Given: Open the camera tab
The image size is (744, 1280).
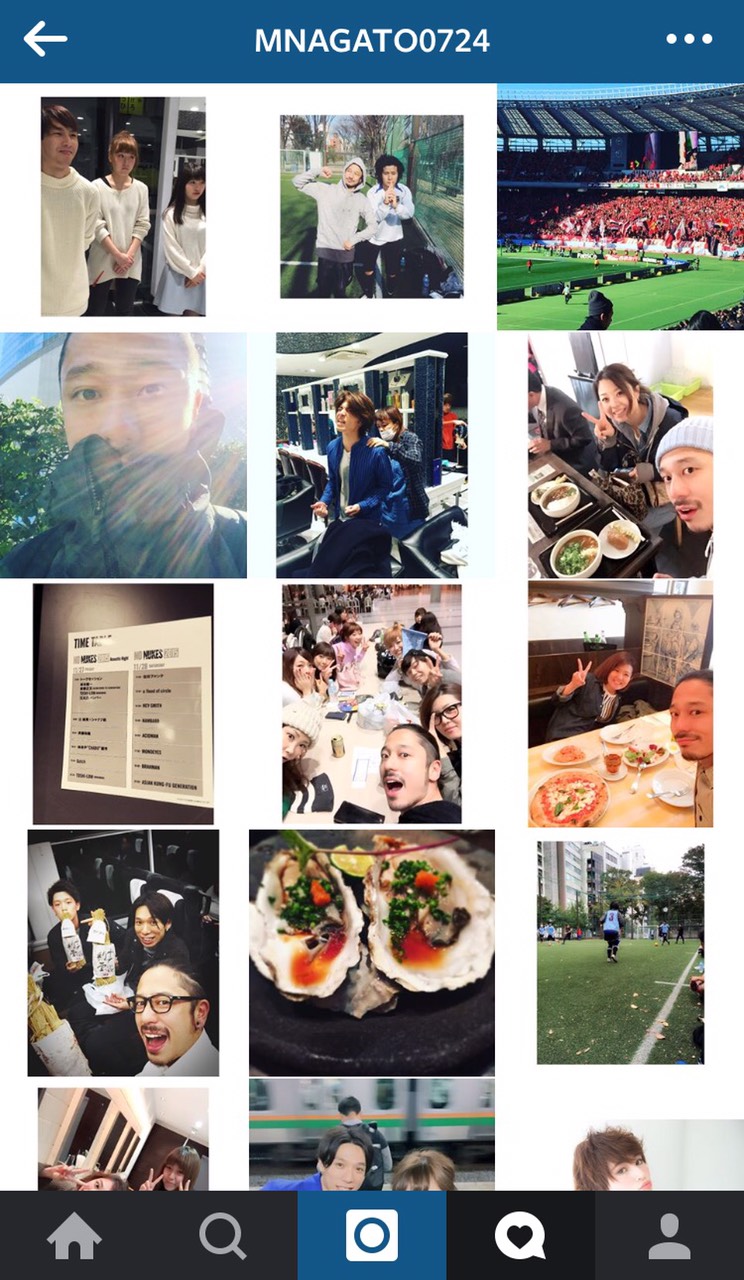Looking at the screenshot, I should pyautogui.click(x=372, y=1236).
